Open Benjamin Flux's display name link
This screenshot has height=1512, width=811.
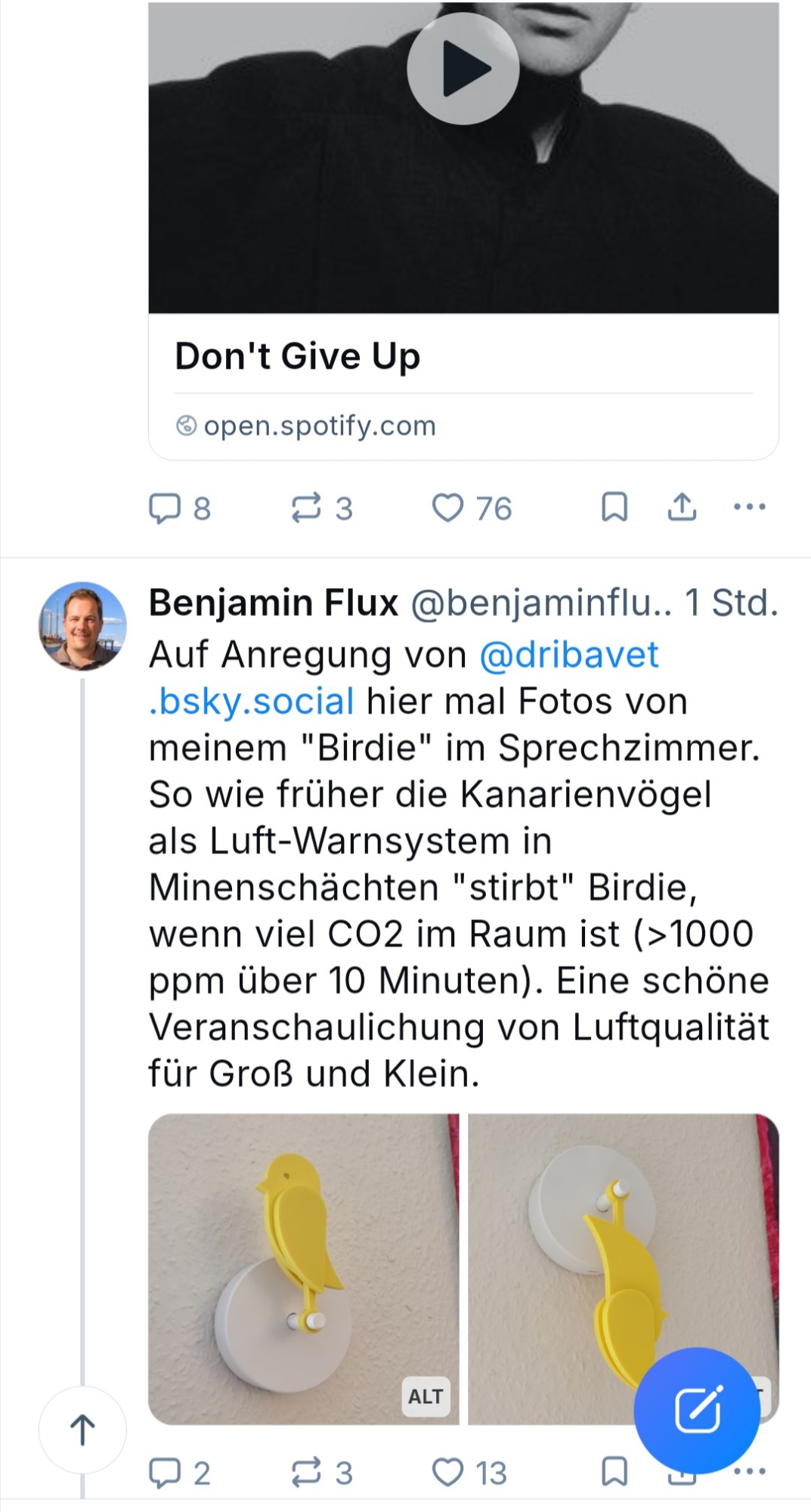273,603
